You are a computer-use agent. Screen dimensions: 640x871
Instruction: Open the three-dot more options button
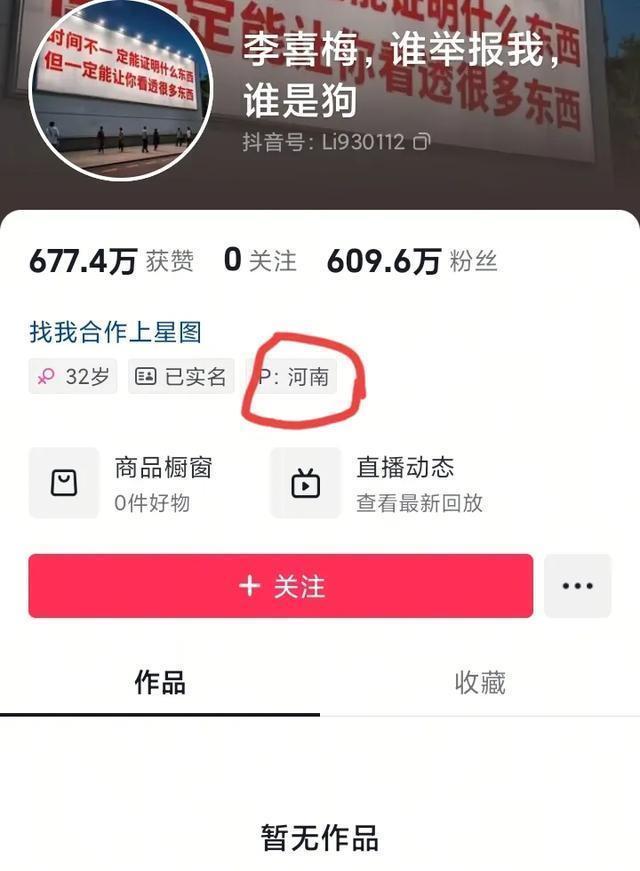[x=577, y=586]
